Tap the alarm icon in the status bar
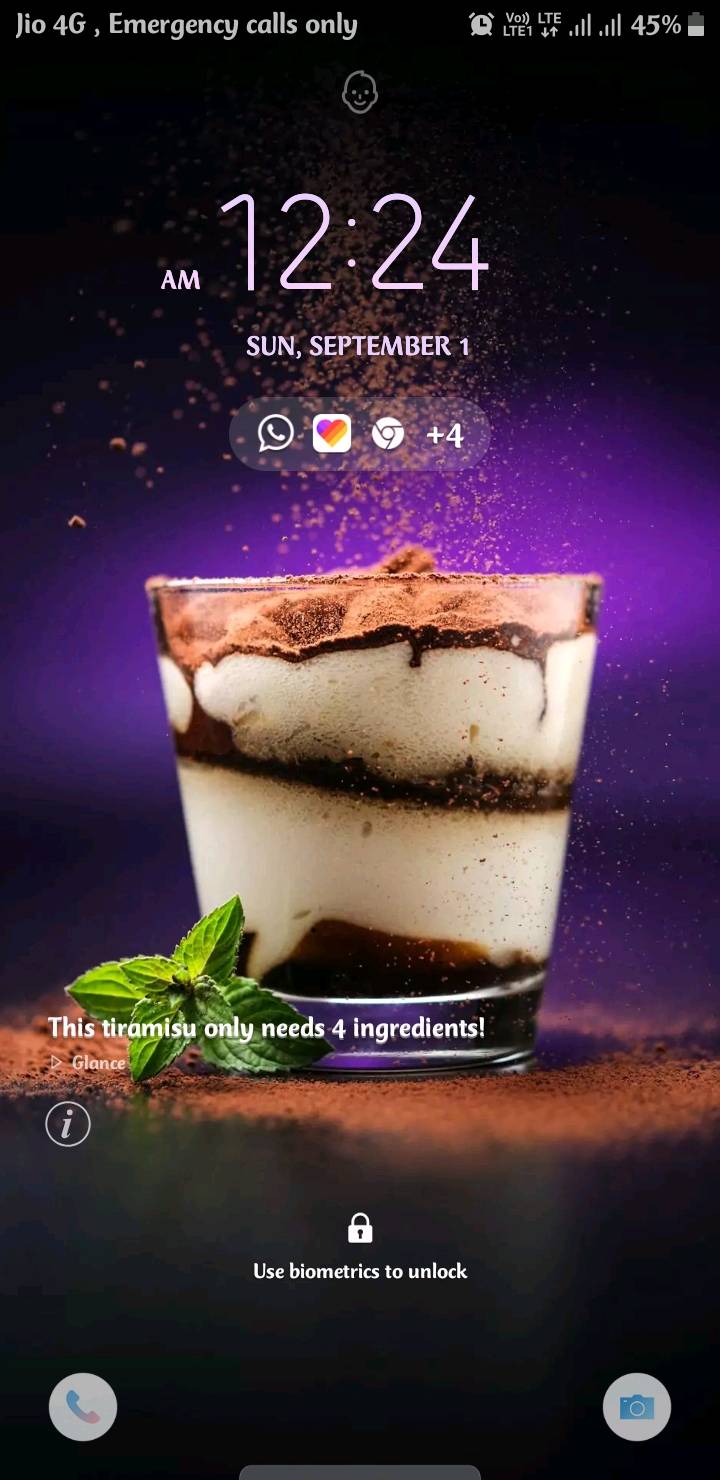 pyautogui.click(x=481, y=23)
